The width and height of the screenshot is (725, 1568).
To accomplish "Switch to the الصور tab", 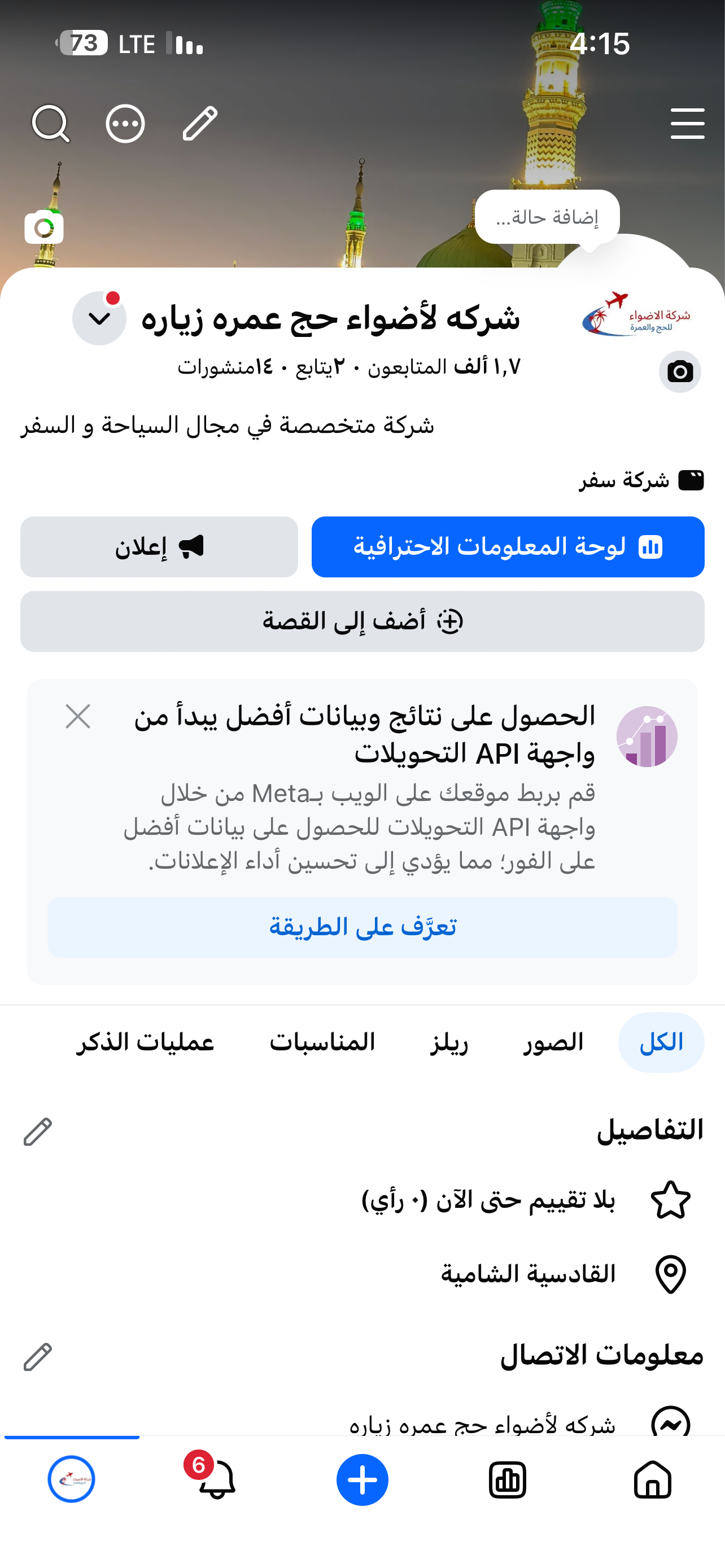I will tap(553, 1042).
